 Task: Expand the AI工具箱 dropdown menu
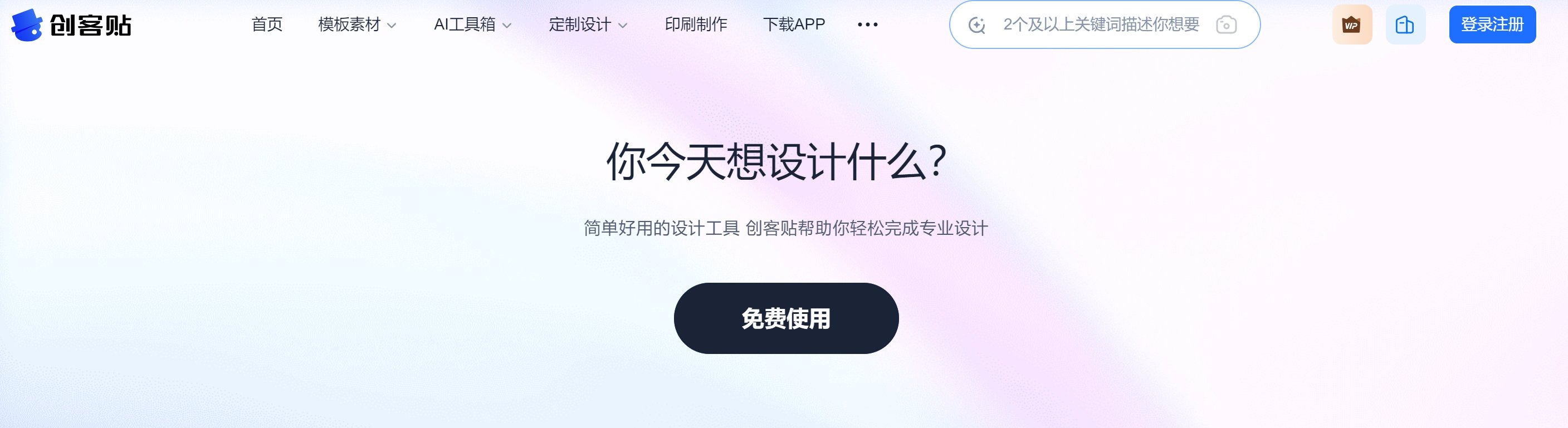click(x=472, y=24)
